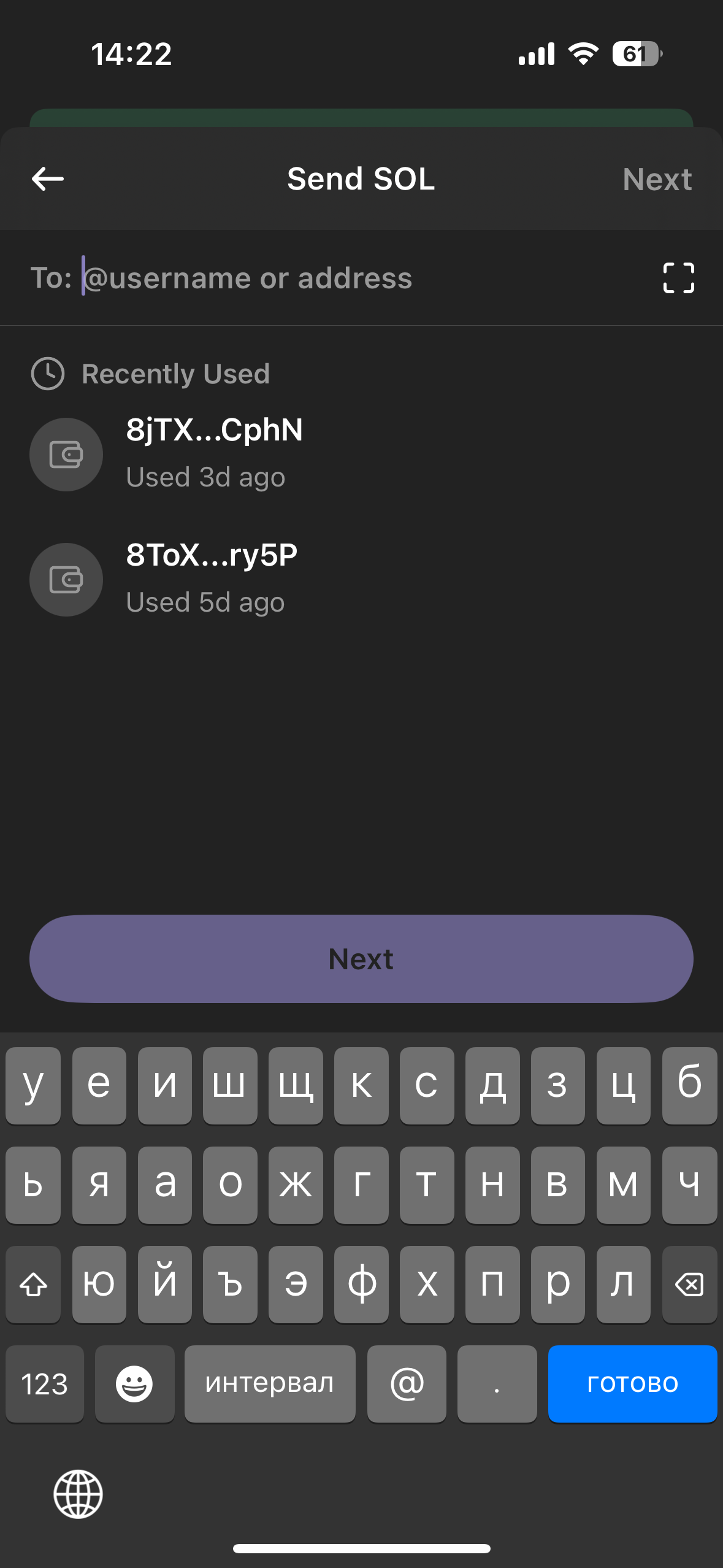
Task: Tap the shift key
Action: 33,1284
